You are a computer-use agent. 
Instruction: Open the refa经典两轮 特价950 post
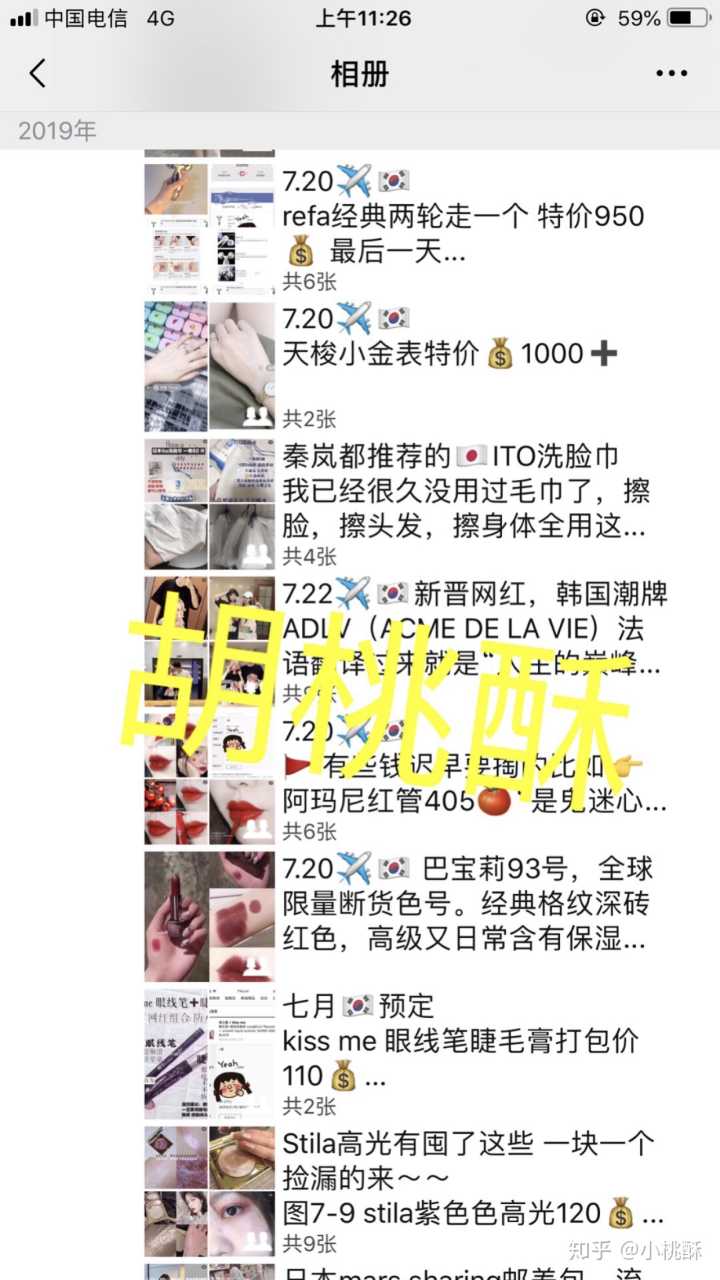463,216
